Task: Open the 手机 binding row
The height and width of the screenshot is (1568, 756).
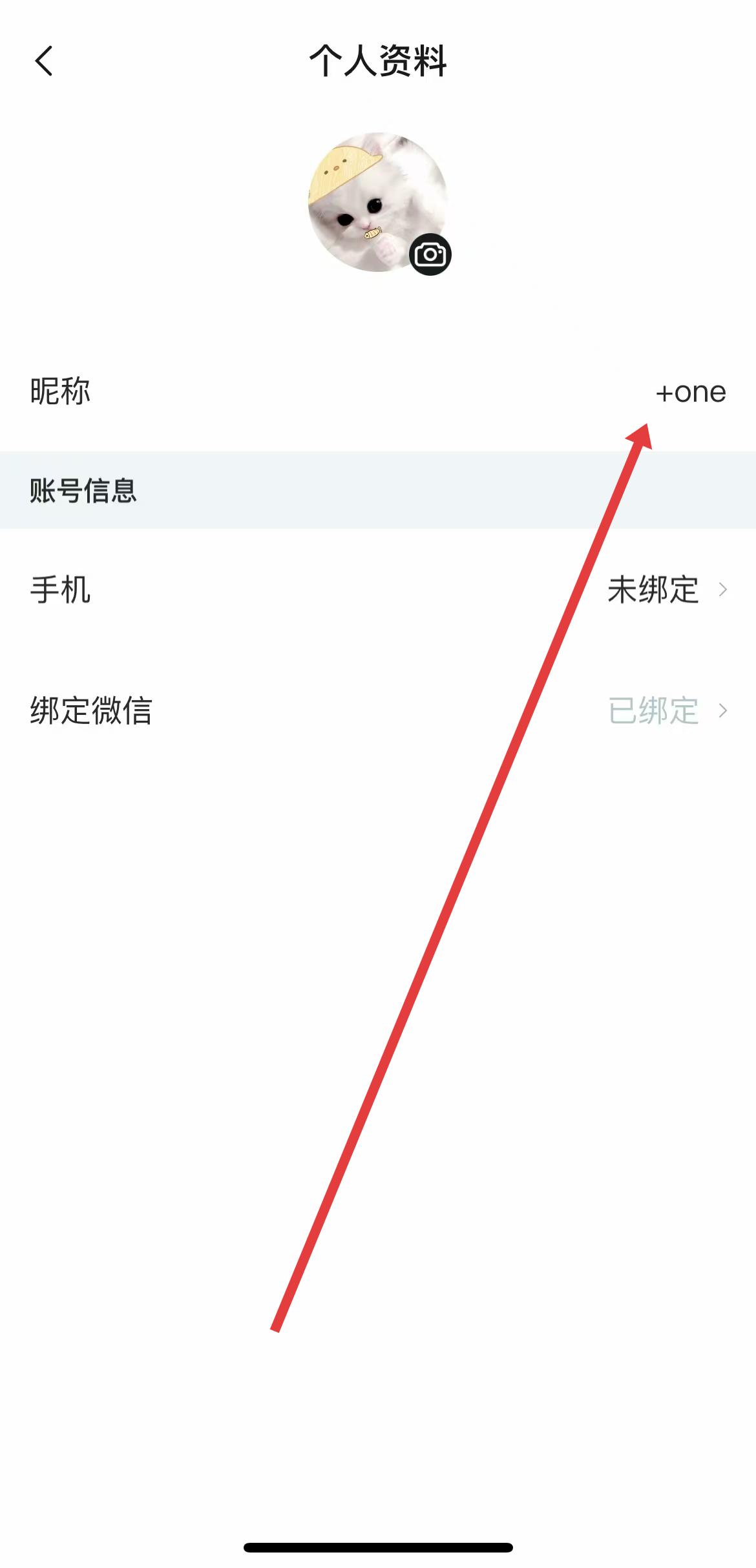Action: 378,590
